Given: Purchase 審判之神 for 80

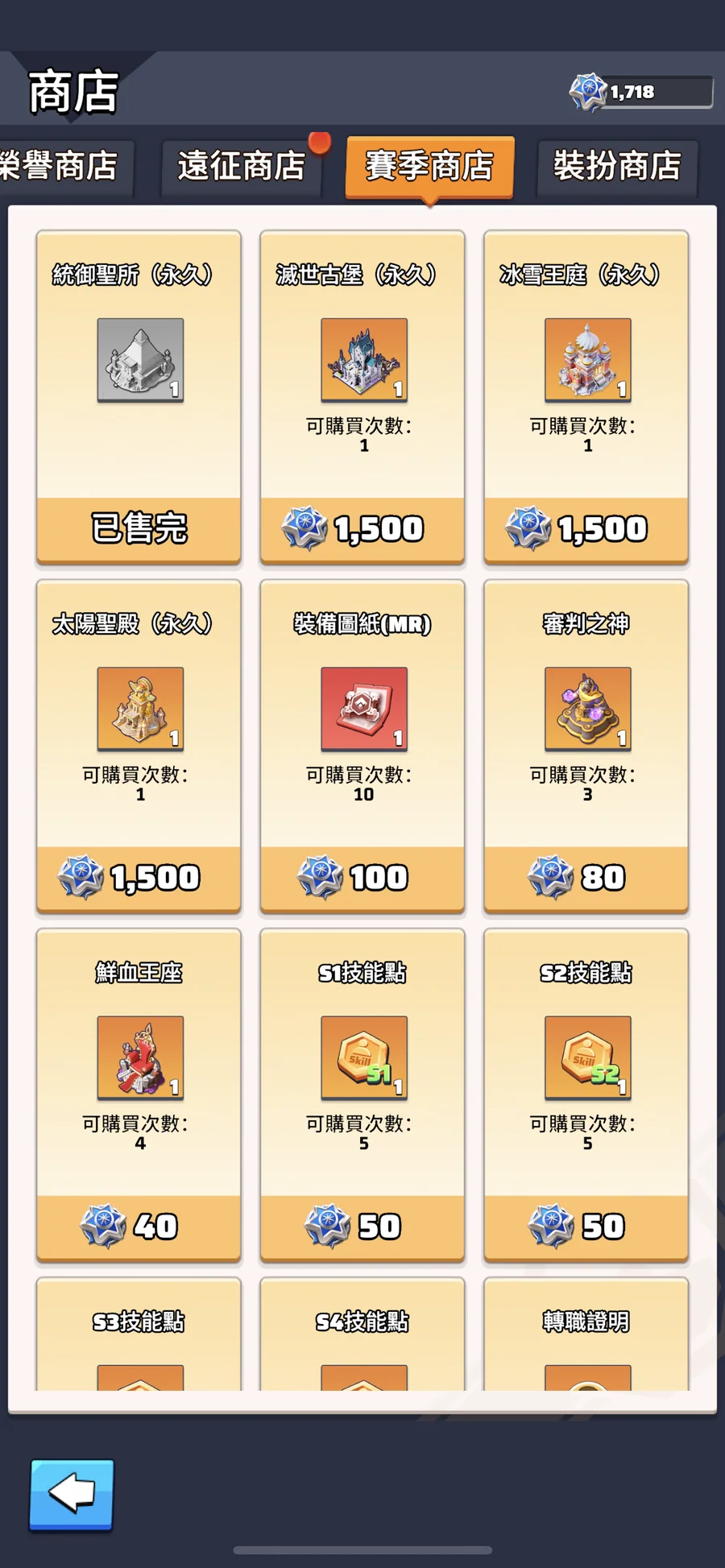Looking at the screenshot, I should [586, 878].
